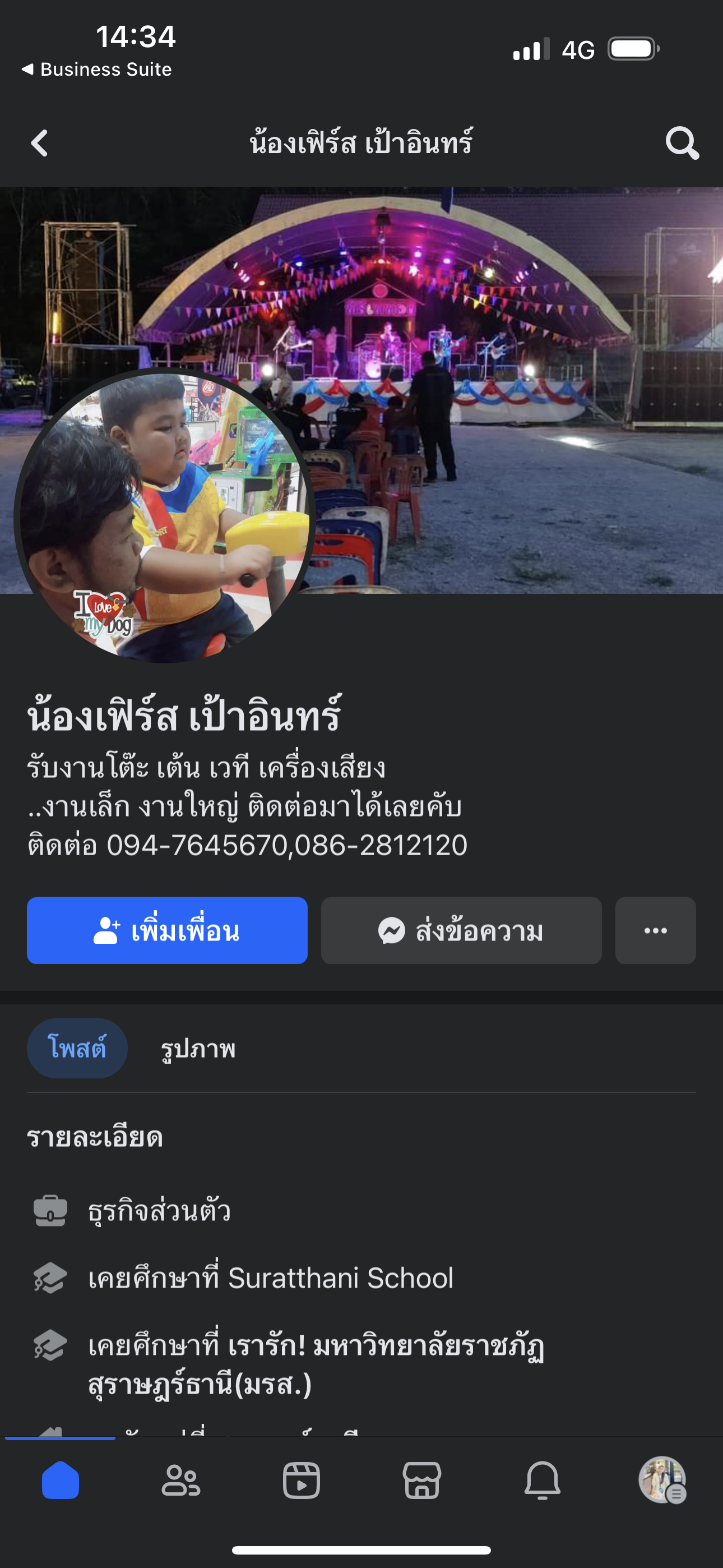Tap เพิ่มเพื่อน to add friend
723x1568 pixels.
(x=167, y=930)
